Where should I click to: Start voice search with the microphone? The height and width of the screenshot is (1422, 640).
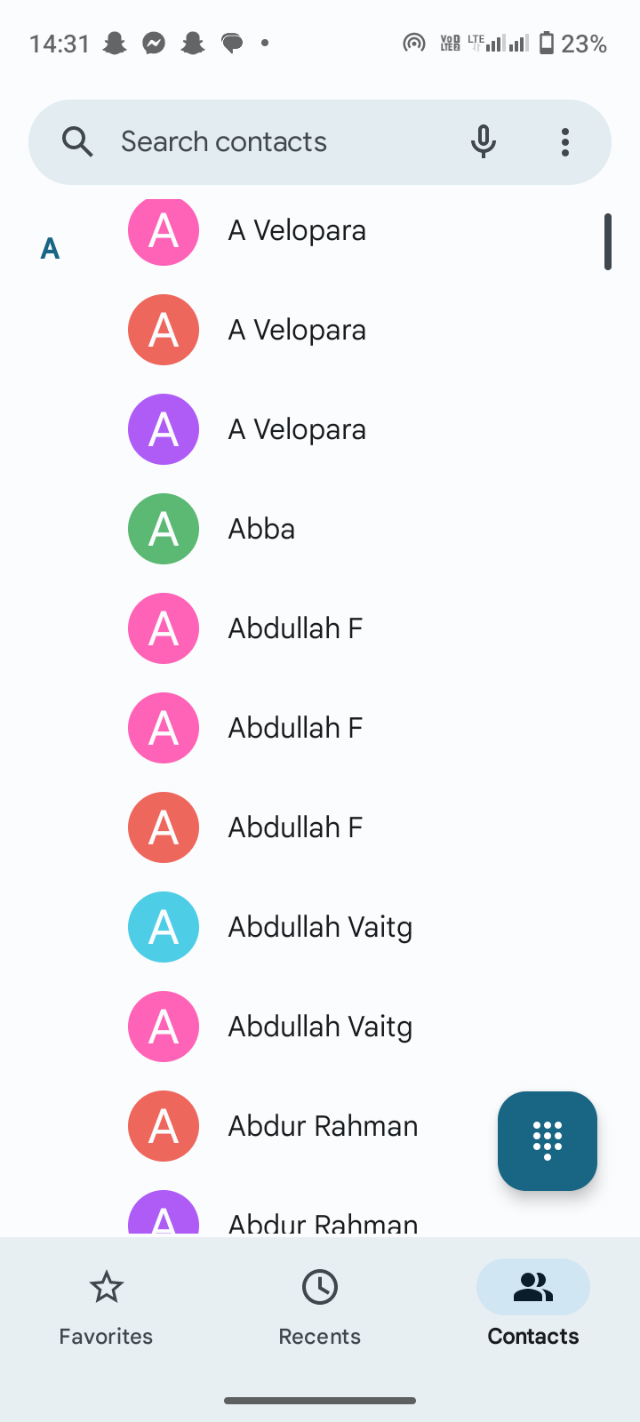[483, 142]
